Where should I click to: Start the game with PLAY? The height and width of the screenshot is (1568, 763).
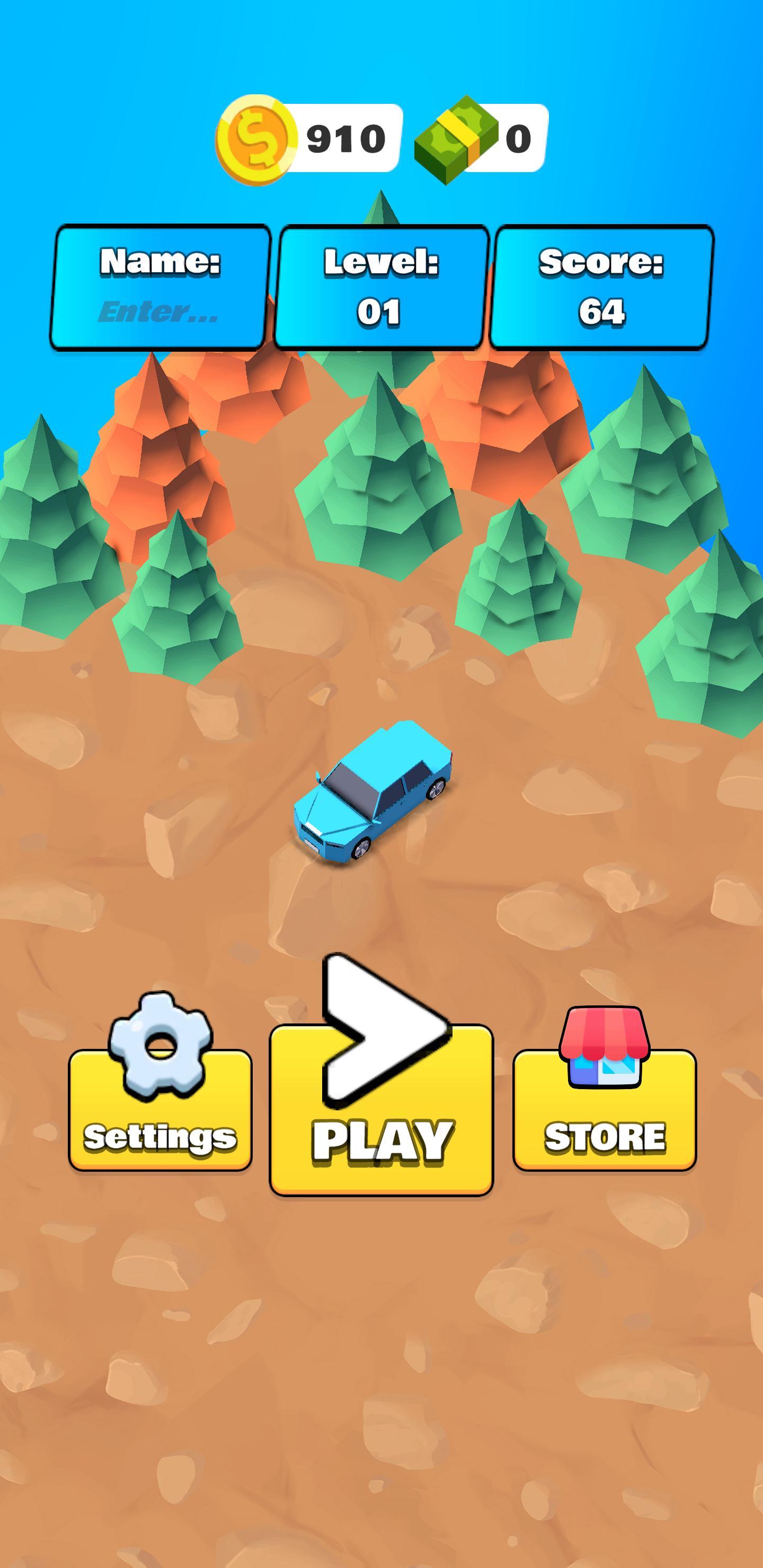(381, 1108)
